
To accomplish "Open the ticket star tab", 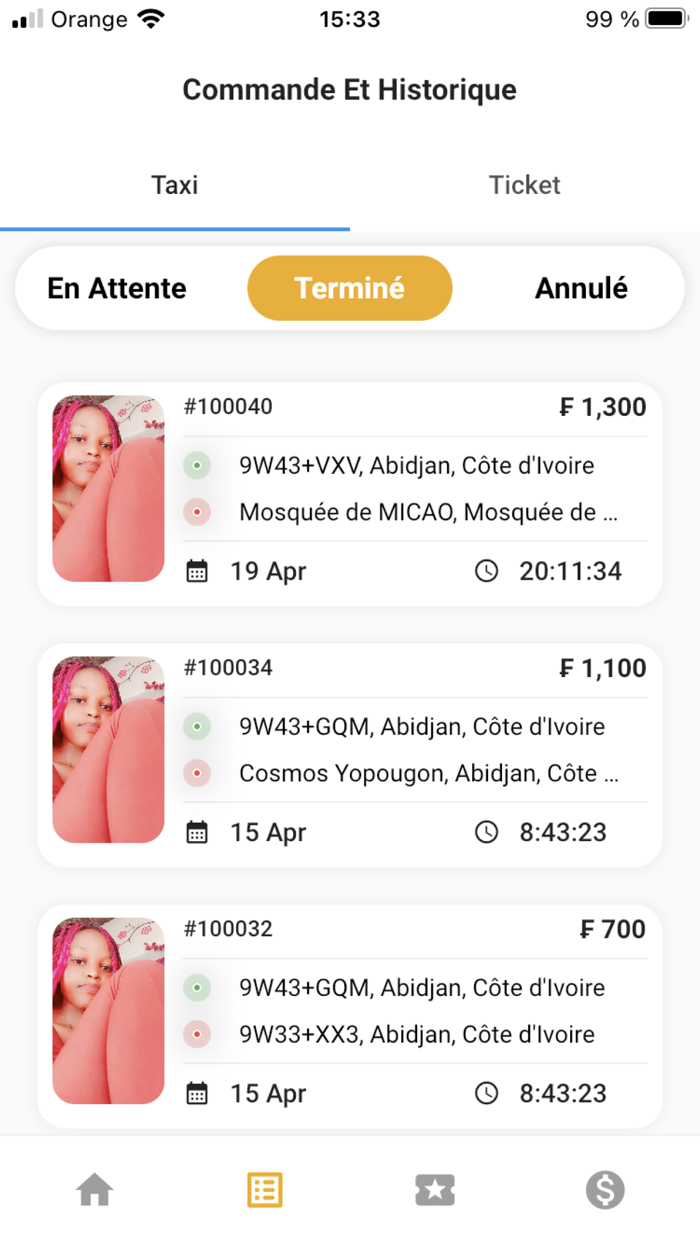I will pos(435,1190).
